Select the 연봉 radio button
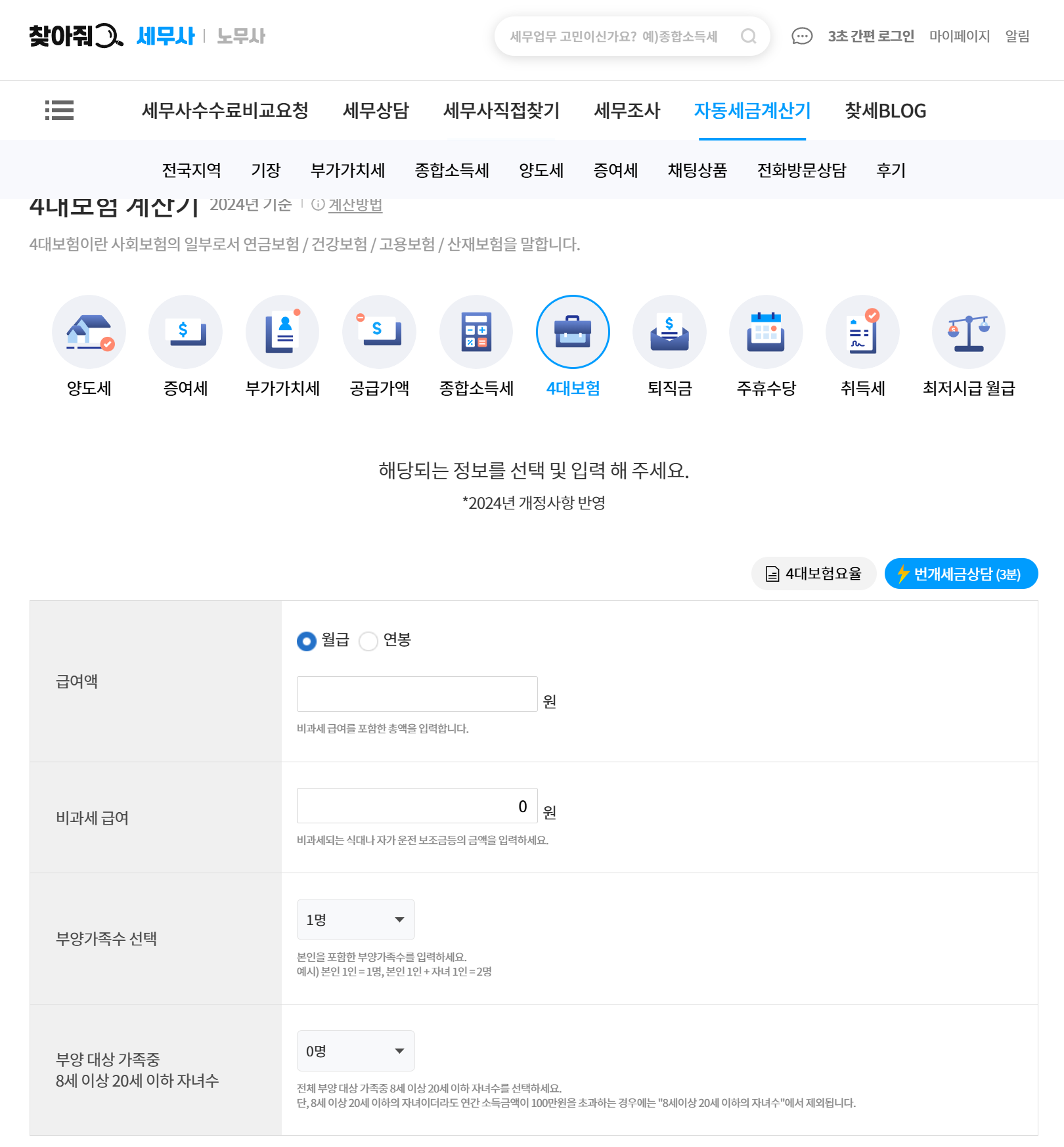Viewport: 1064px width, 1147px height. coord(368,642)
